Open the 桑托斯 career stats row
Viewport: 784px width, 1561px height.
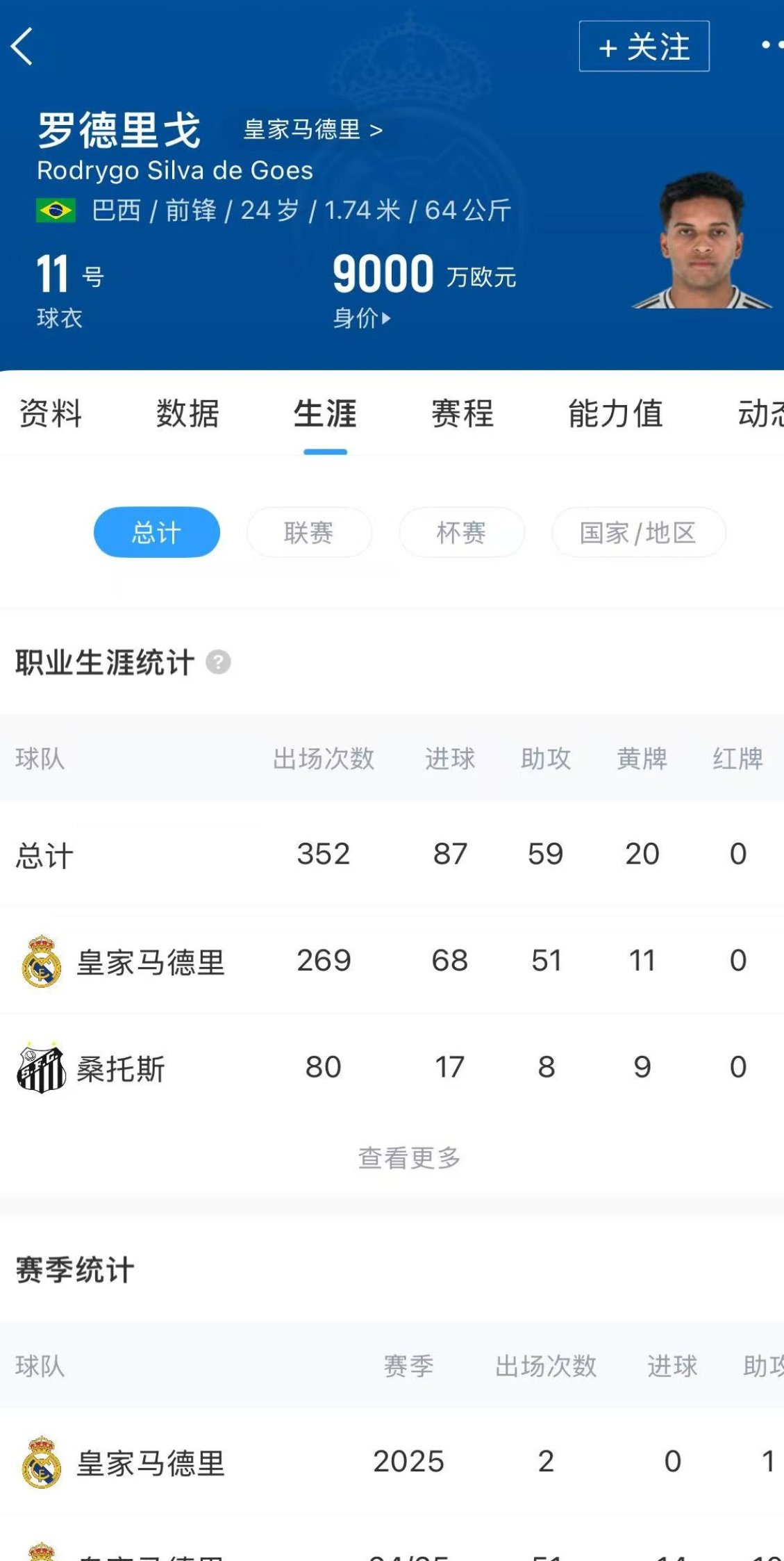[392, 1067]
